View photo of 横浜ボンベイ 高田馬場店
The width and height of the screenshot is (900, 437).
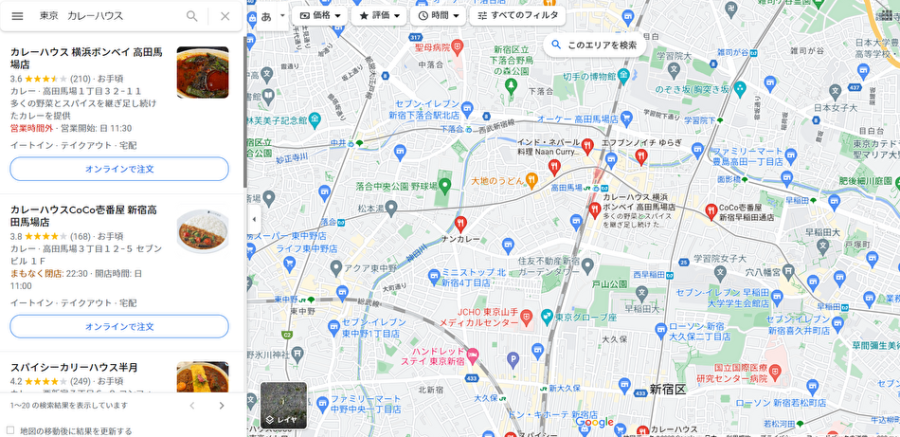coord(202,73)
